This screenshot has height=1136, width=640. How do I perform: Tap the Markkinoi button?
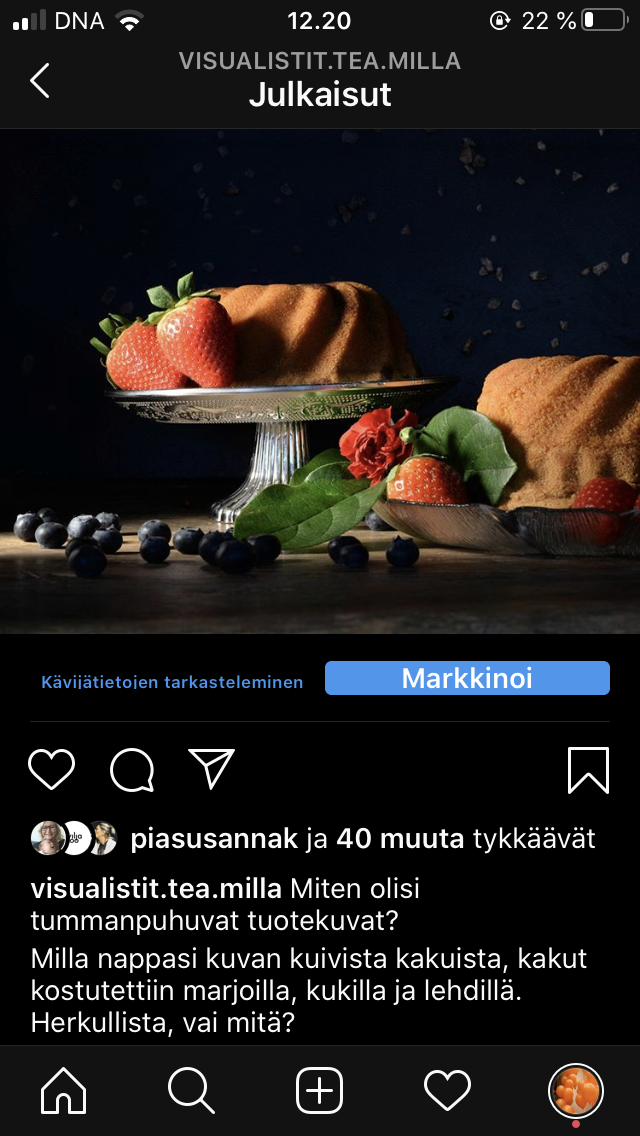point(467,678)
